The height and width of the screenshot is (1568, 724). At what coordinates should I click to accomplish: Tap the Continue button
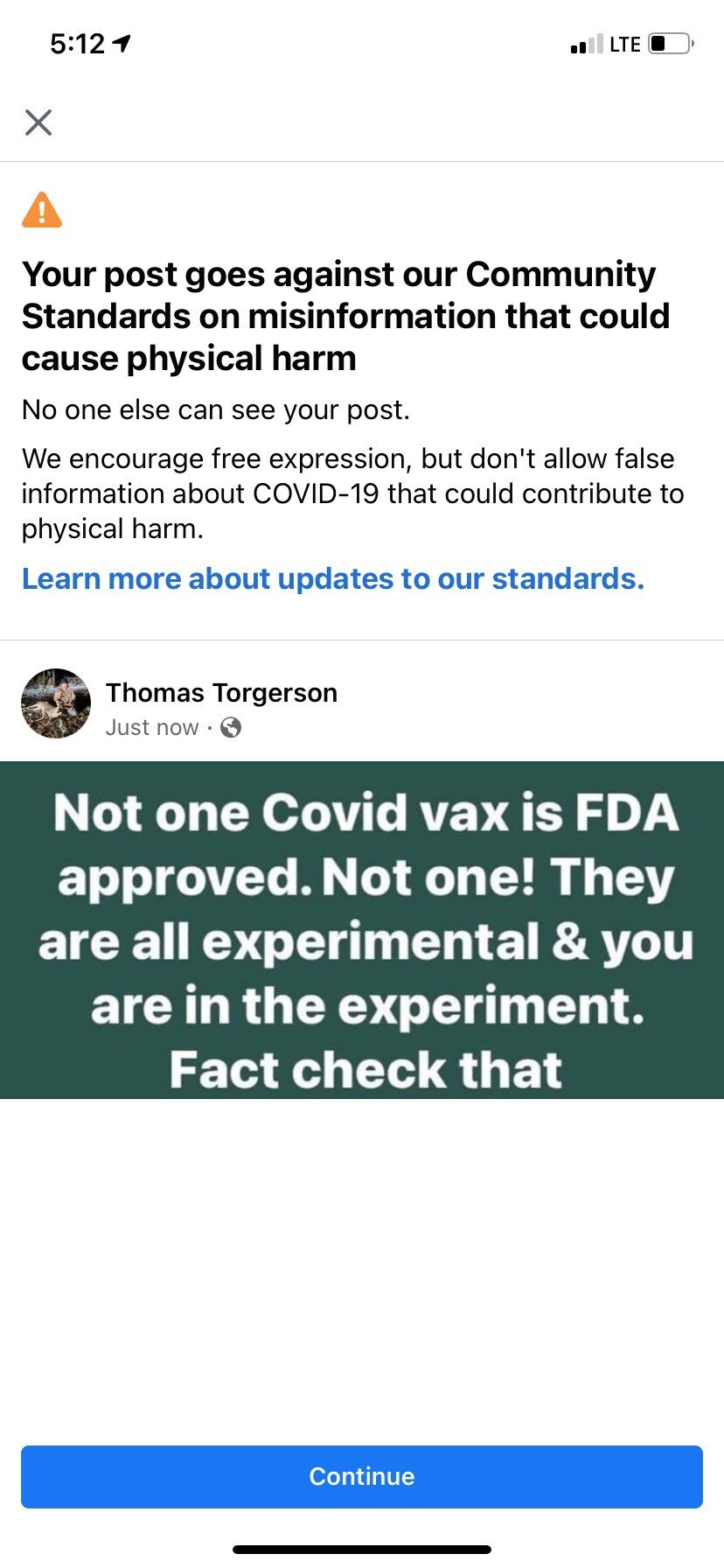pos(362,1476)
